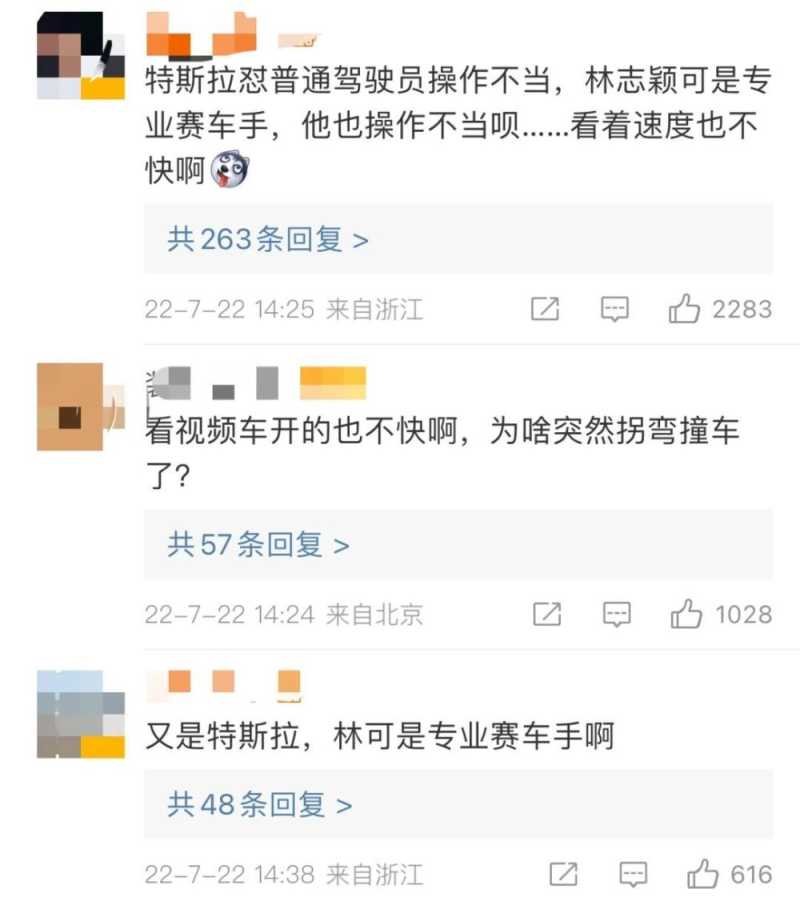Reply to the comment posted at 14:38
This screenshot has height=905, width=800.
pyautogui.click(x=634, y=875)
